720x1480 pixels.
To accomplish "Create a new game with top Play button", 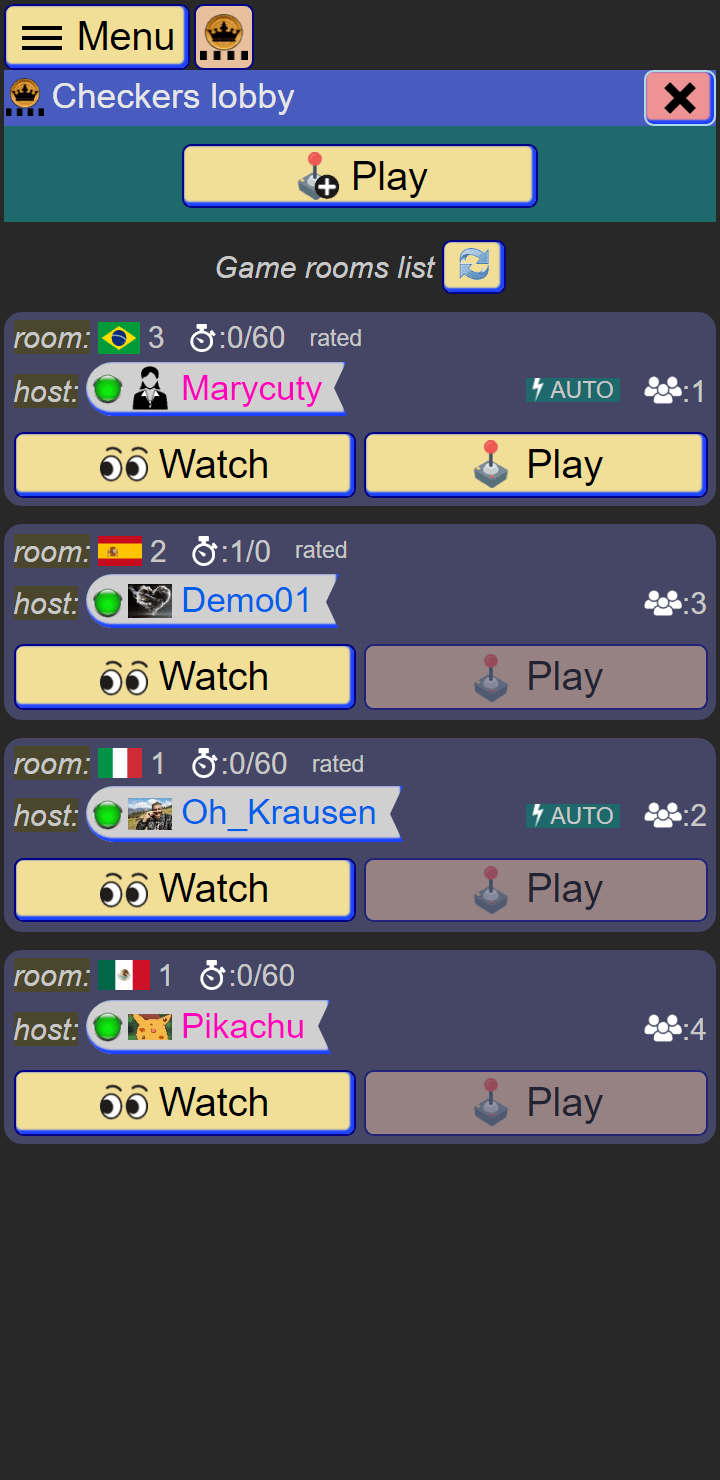I will (360, 176).
